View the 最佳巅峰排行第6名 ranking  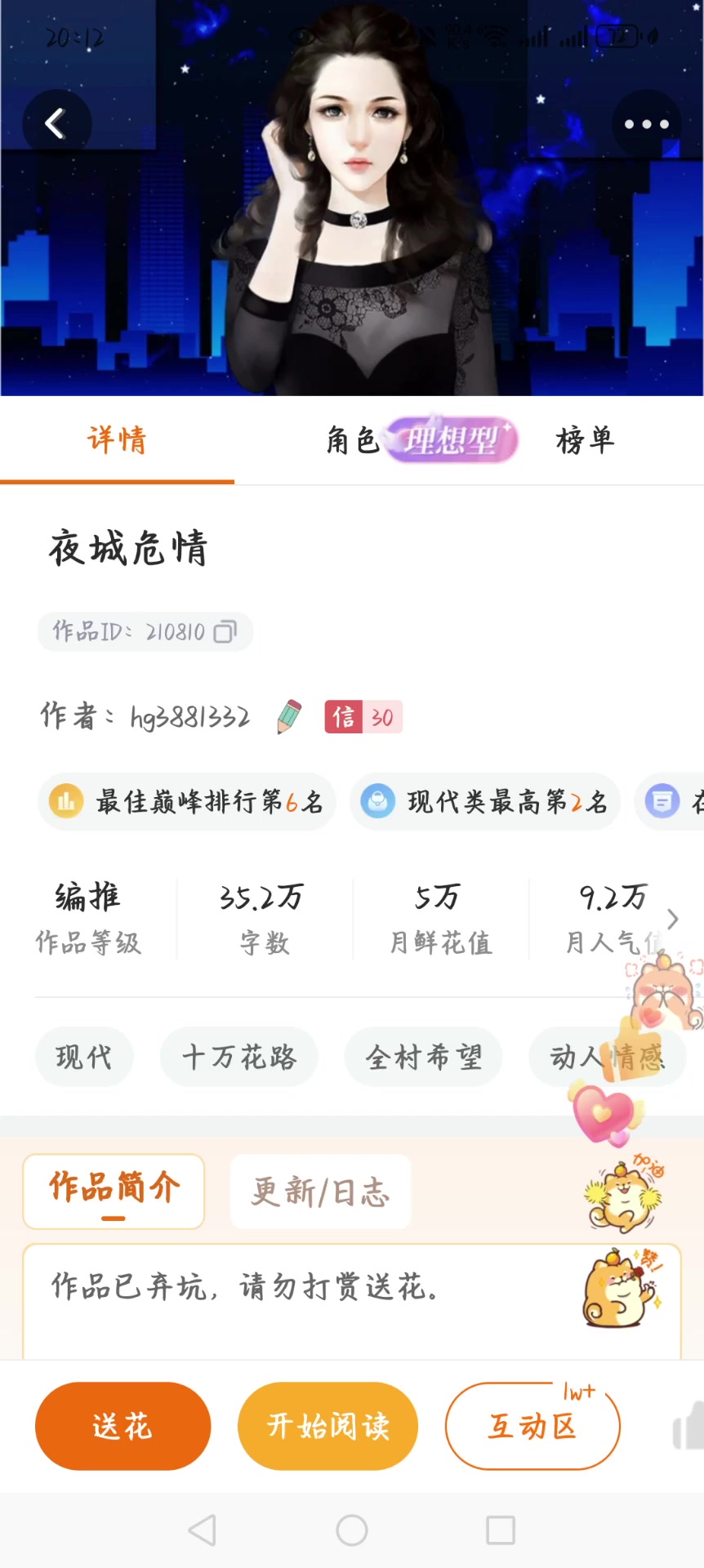(x=187, y=802)
